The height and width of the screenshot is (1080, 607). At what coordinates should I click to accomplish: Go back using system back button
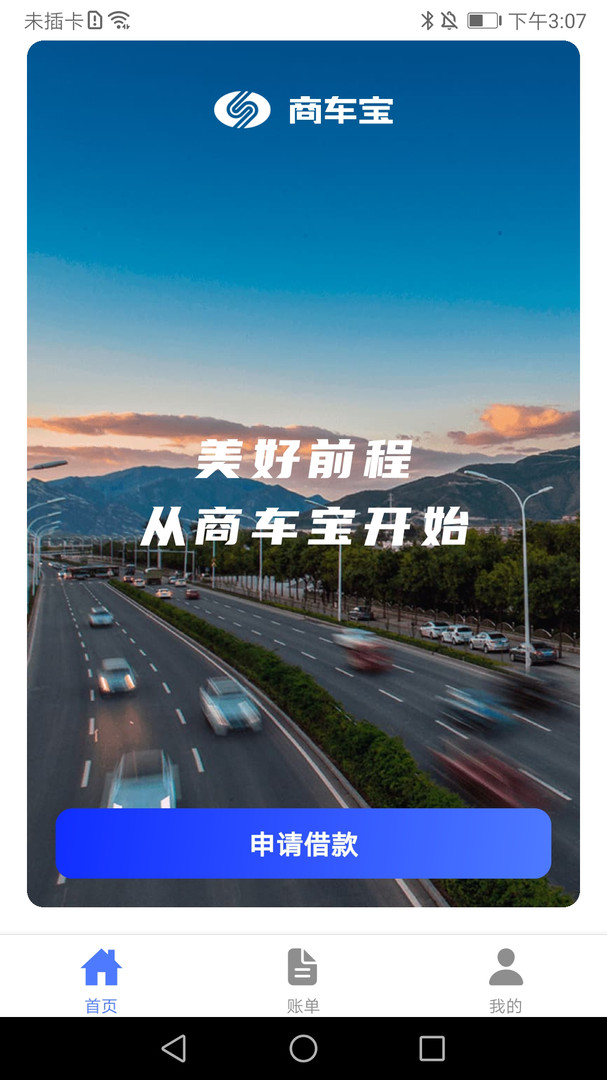pyautogui.click(x=174, y=1048)
